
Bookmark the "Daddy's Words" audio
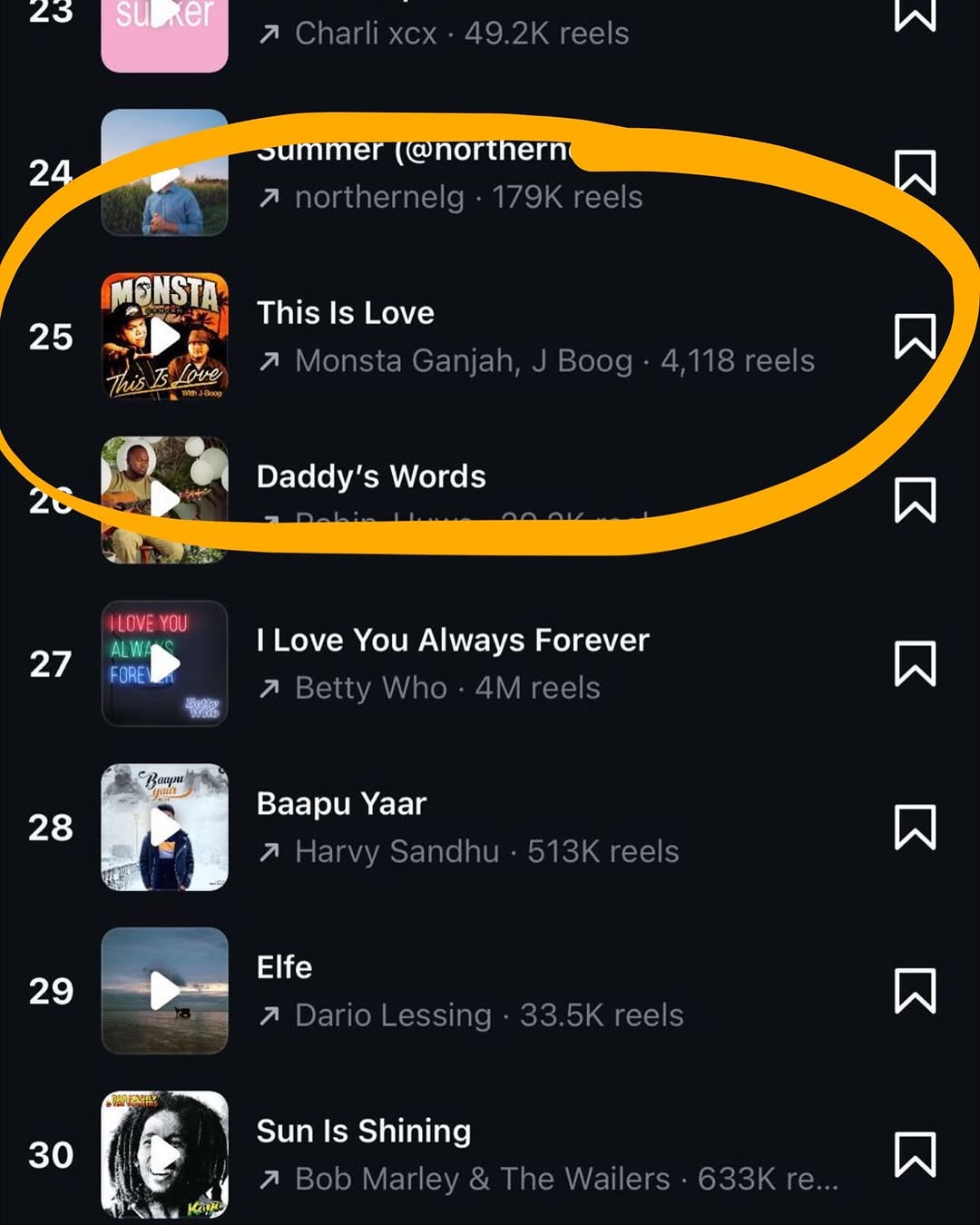click(914, 500)
